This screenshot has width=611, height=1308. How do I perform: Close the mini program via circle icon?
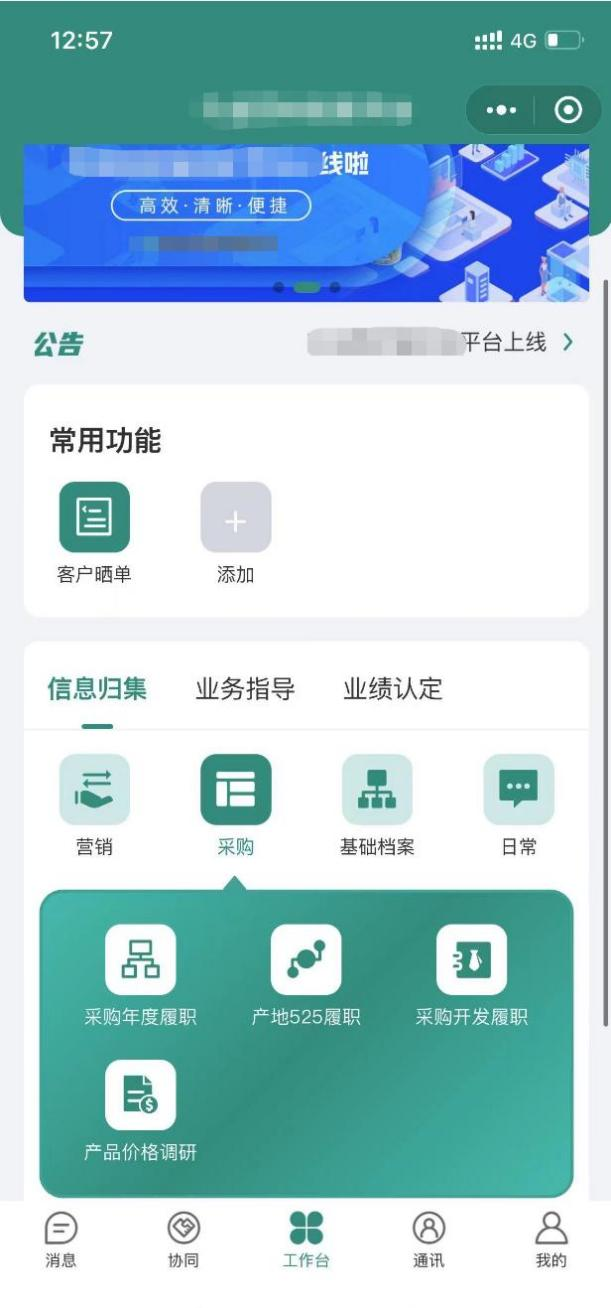[x=567, y=110]
